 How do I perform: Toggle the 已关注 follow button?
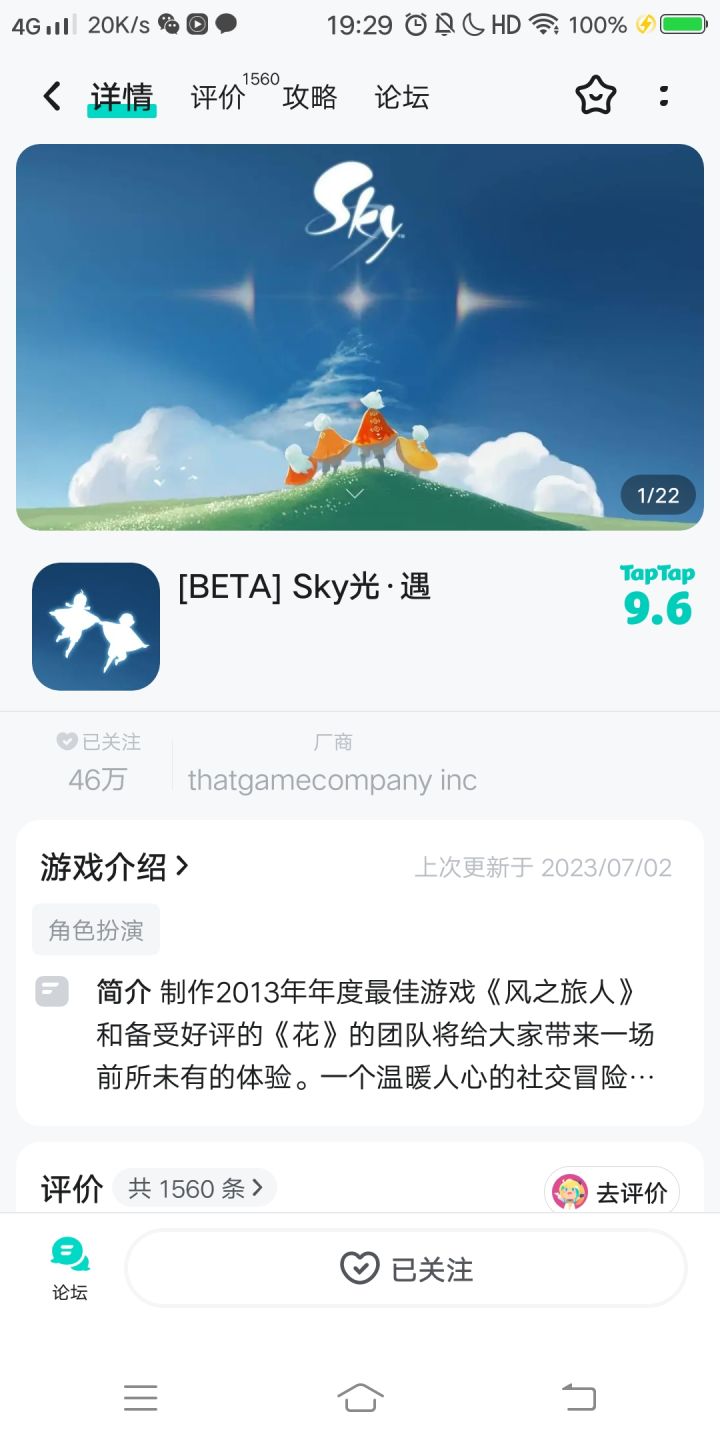[x=404, y=1268]
